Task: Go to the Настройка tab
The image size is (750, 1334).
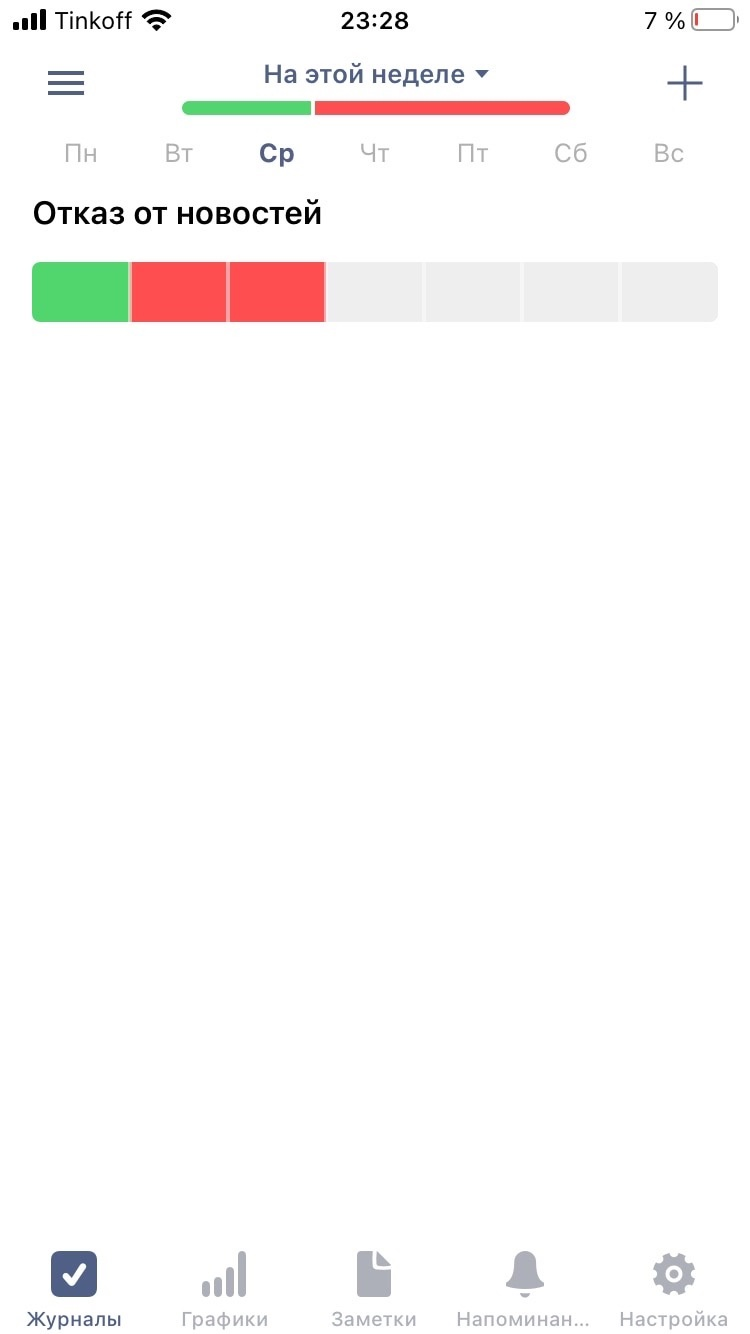Action: [674, 1290]
